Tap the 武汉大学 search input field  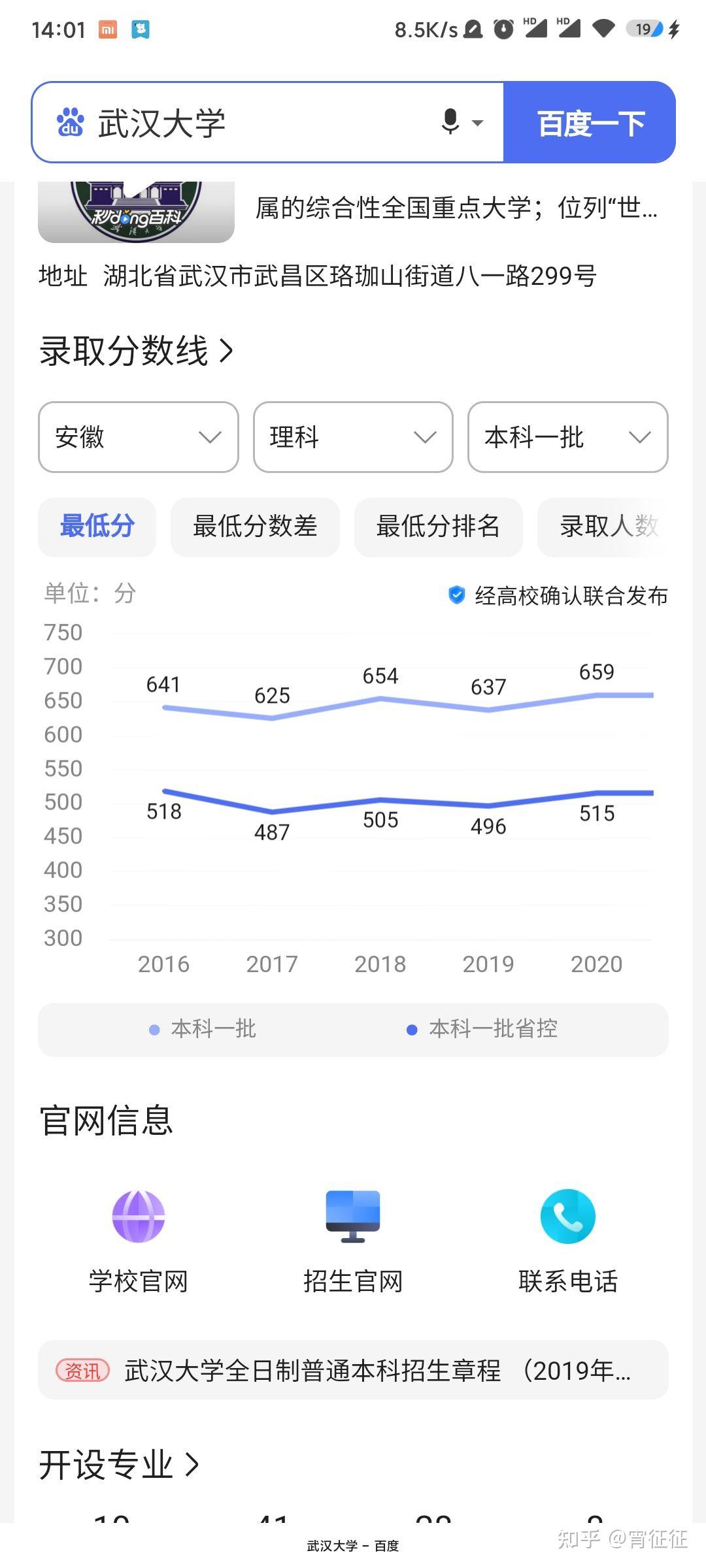coord(245,122)
